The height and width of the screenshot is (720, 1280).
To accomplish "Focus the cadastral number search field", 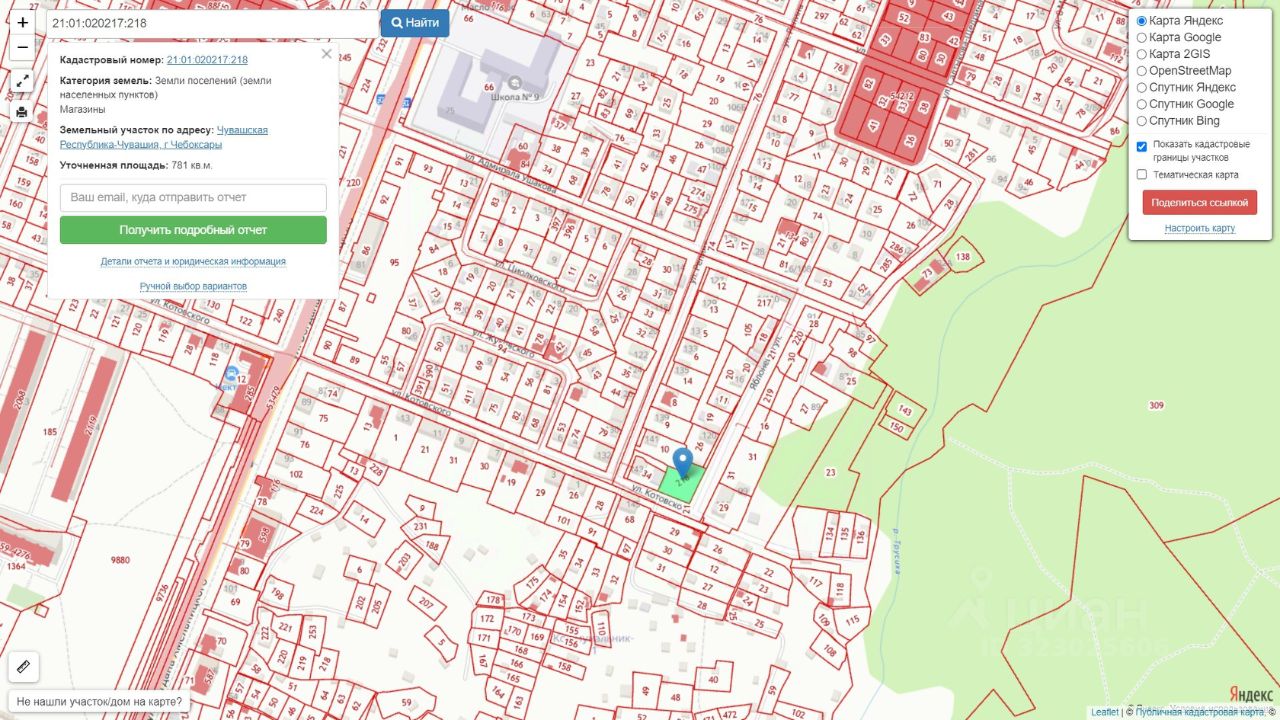I will coord(210,23).
